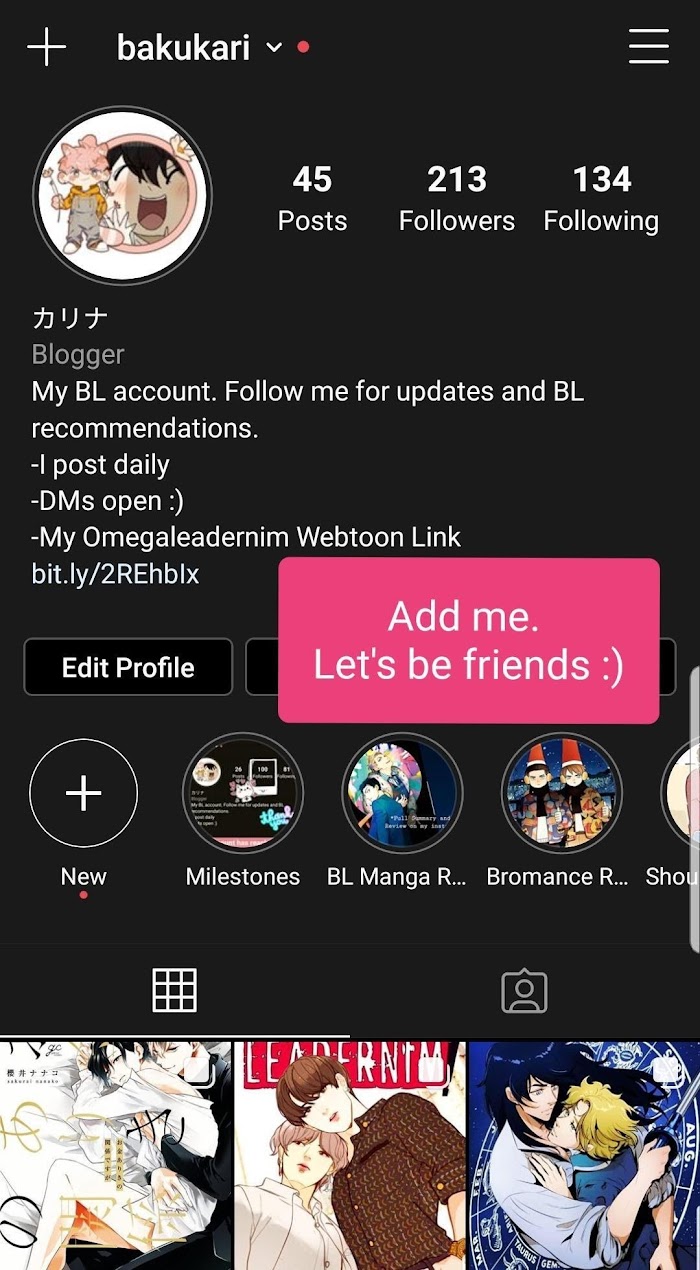This screenshot has width=700, height=1270.
Task: Add a New story highlight
Action: [x=84, y=794]
